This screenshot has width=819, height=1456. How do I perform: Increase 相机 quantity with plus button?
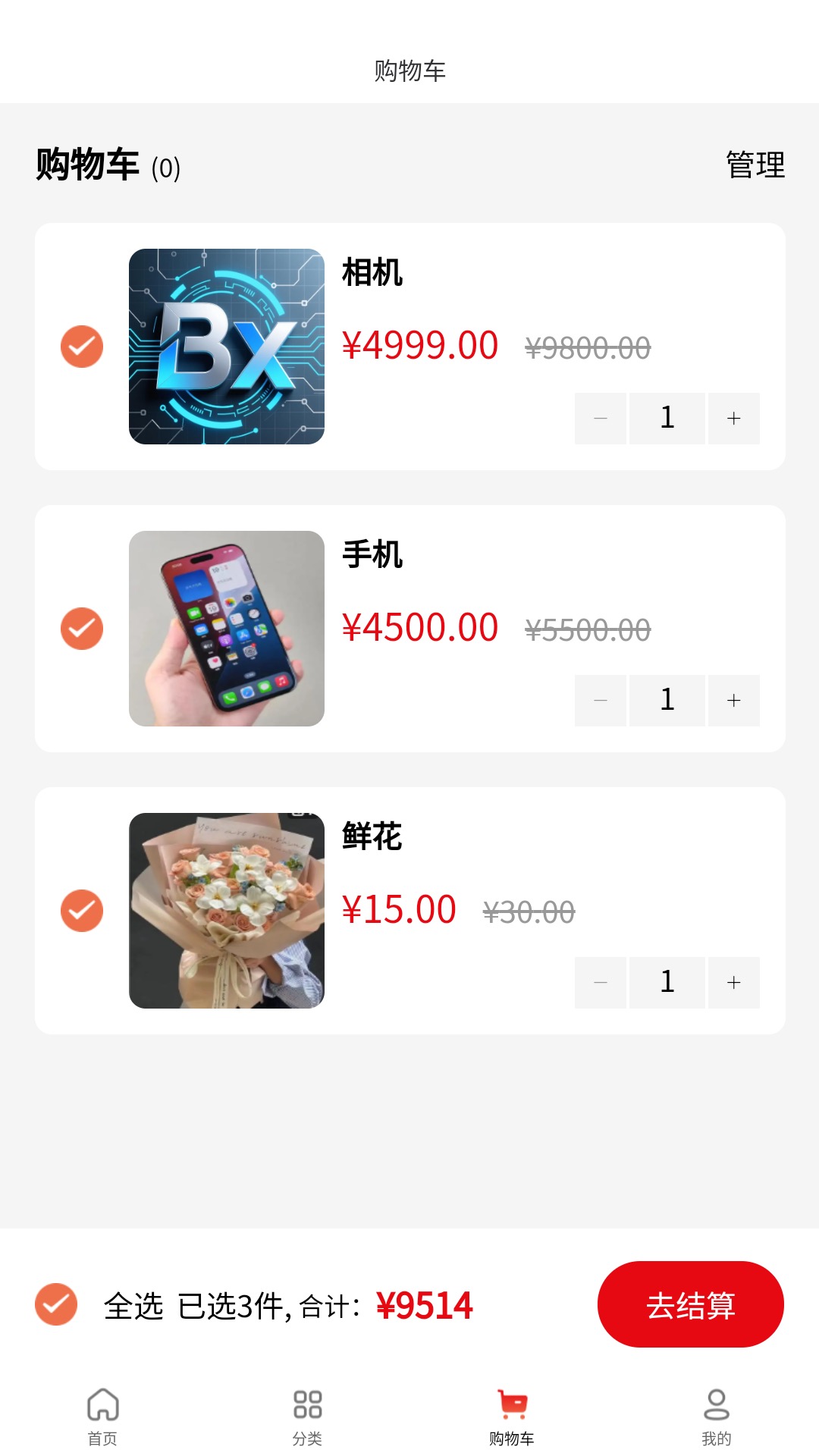[x=733, y=418]
